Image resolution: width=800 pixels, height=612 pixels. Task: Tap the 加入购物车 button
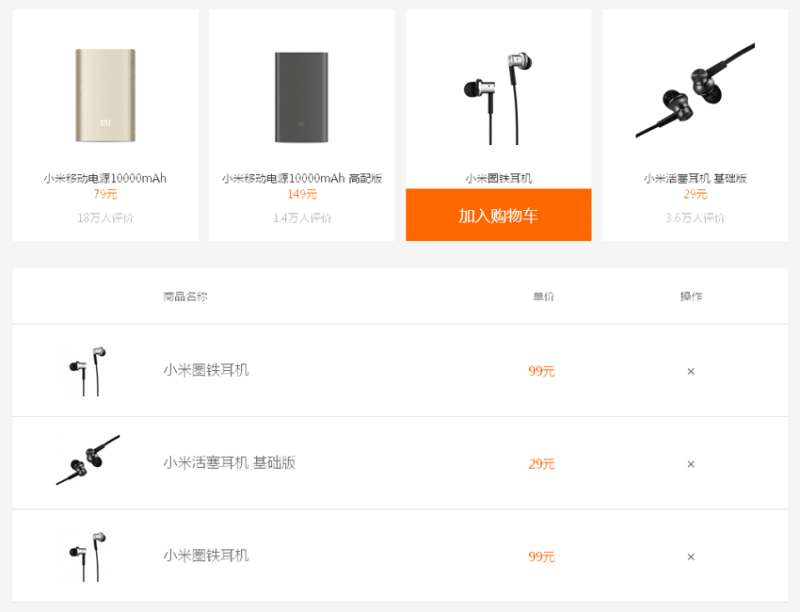tap(498, 215)
